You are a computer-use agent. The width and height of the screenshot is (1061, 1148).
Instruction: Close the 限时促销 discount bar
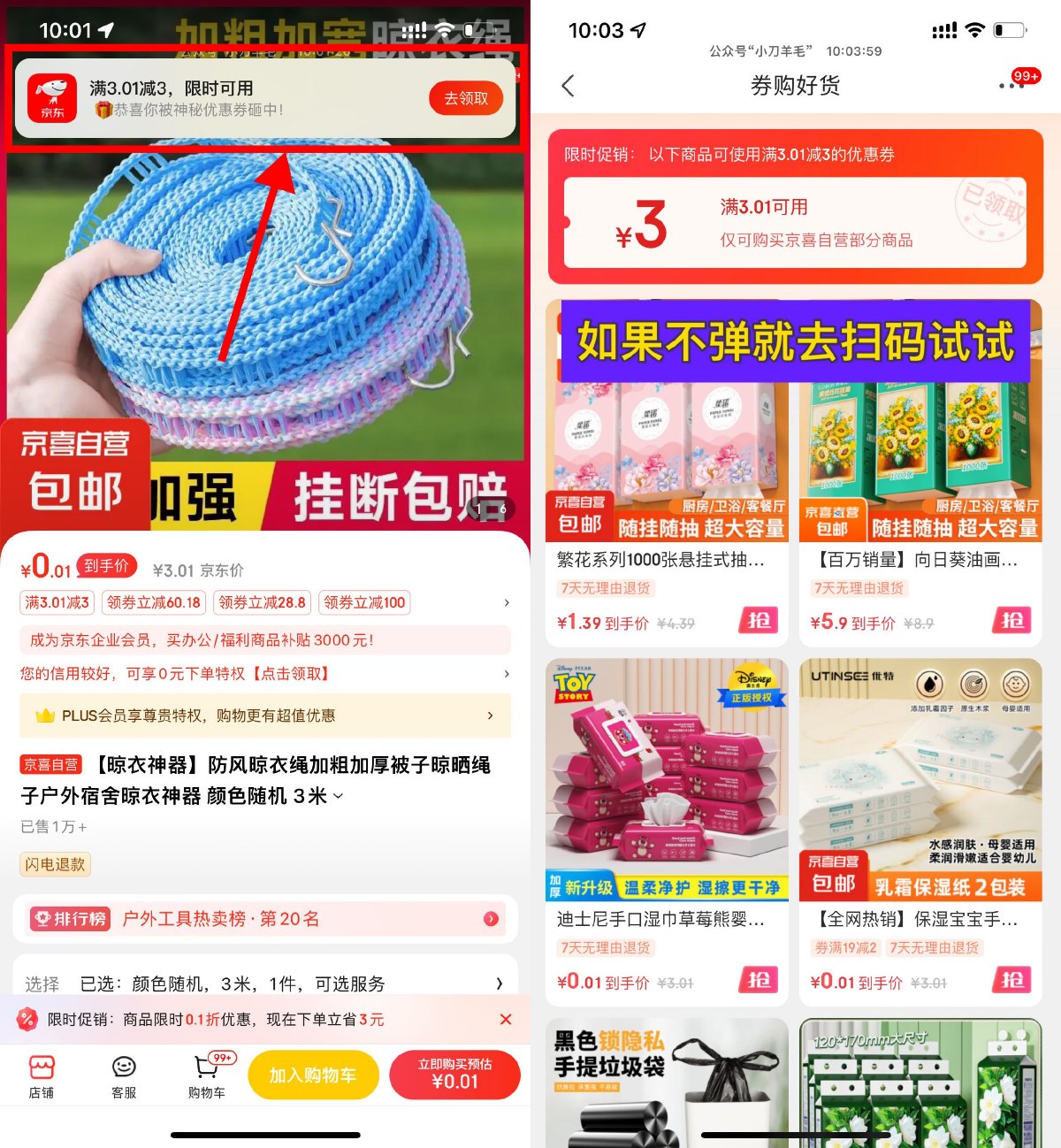point(506,1019)
